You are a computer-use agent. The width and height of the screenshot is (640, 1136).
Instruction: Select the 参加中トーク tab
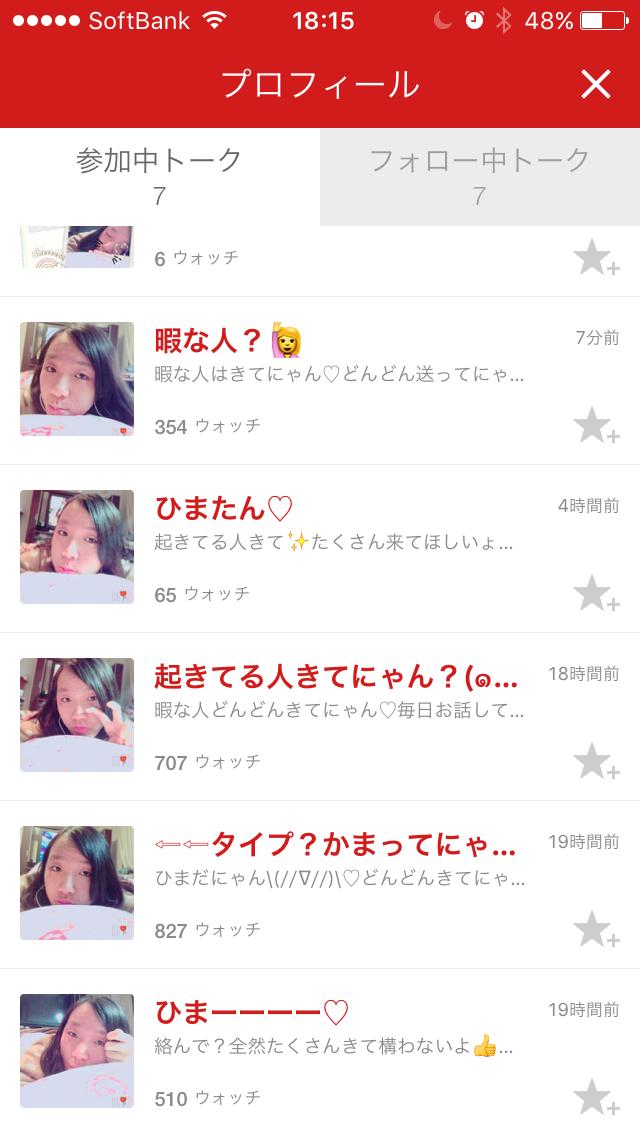tap(160, 176)
